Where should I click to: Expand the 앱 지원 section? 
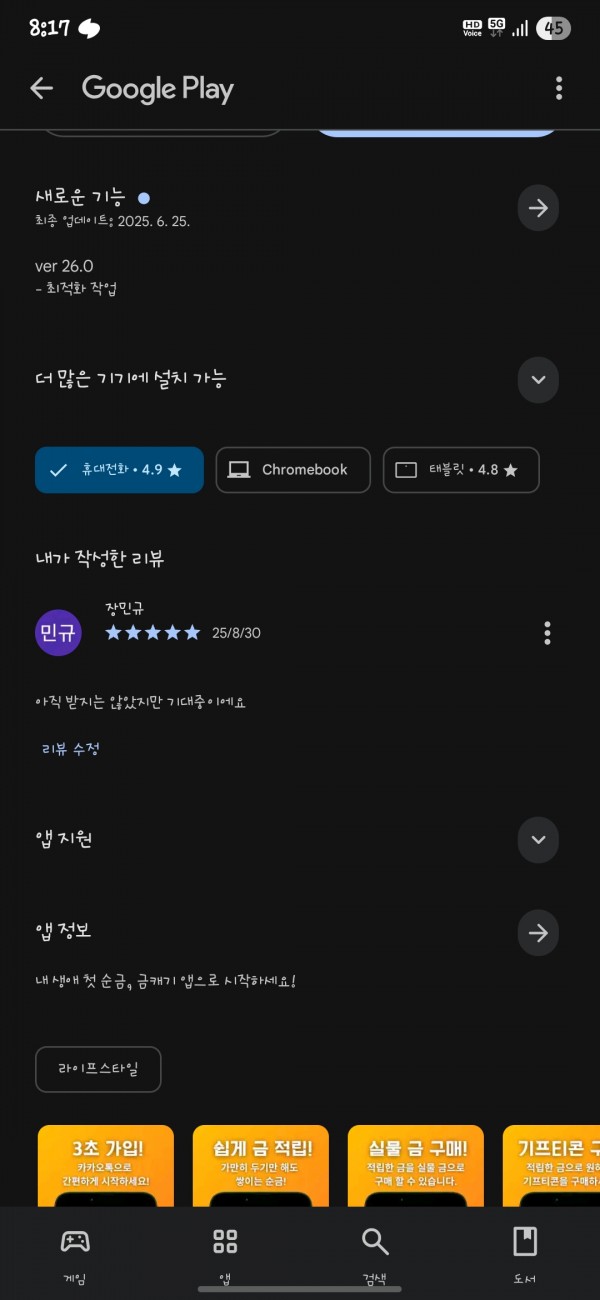point(538,840)
